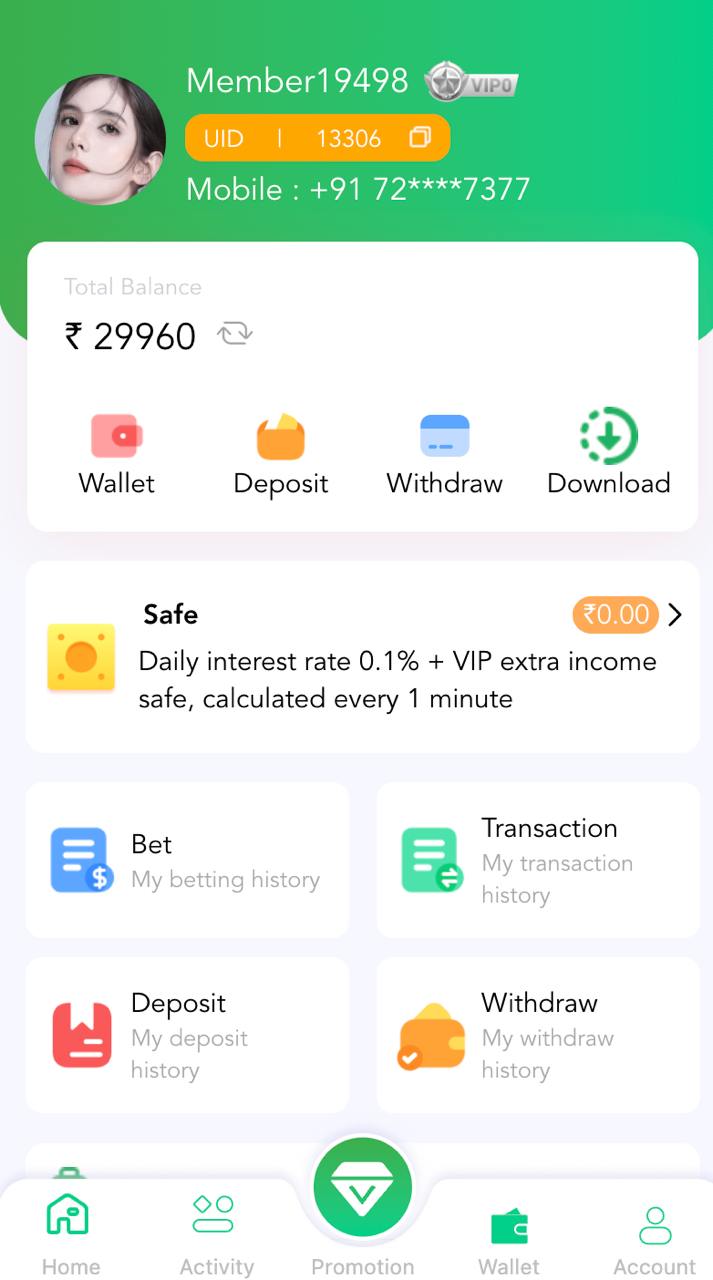Open my withdraw history card
Screen dimensions: 713x1280
point(538,1035)
